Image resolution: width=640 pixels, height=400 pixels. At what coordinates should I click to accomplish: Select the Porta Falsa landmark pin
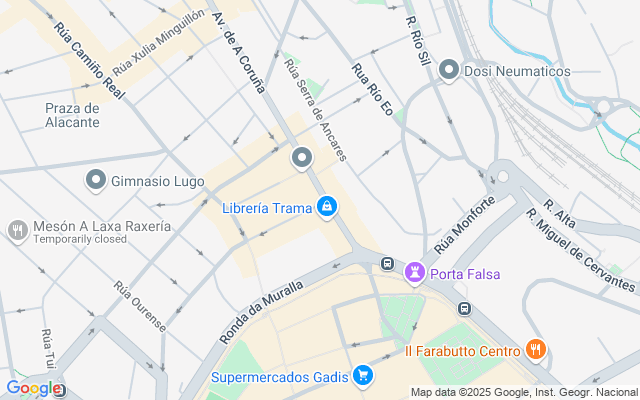click(414, 273)
